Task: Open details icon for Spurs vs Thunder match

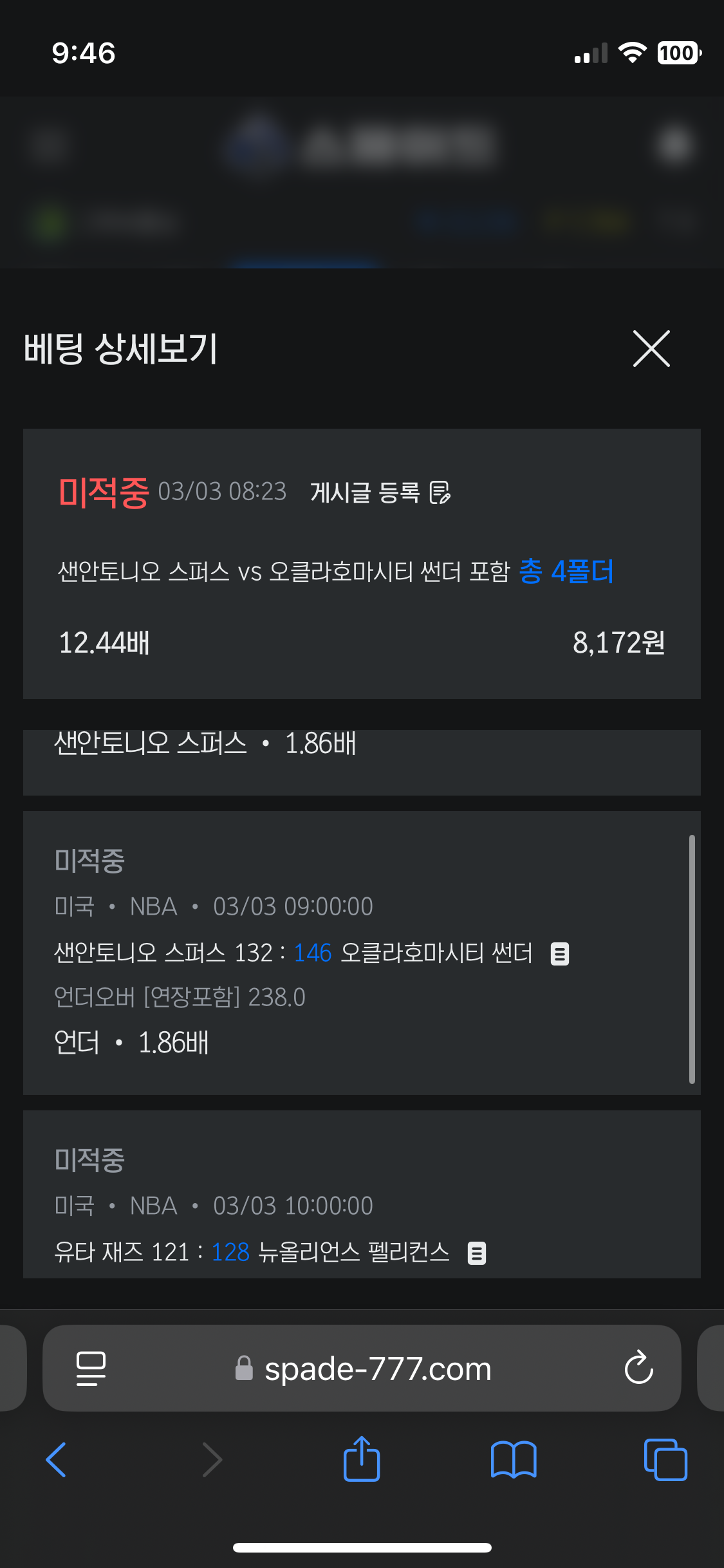Action: point(560,953)
